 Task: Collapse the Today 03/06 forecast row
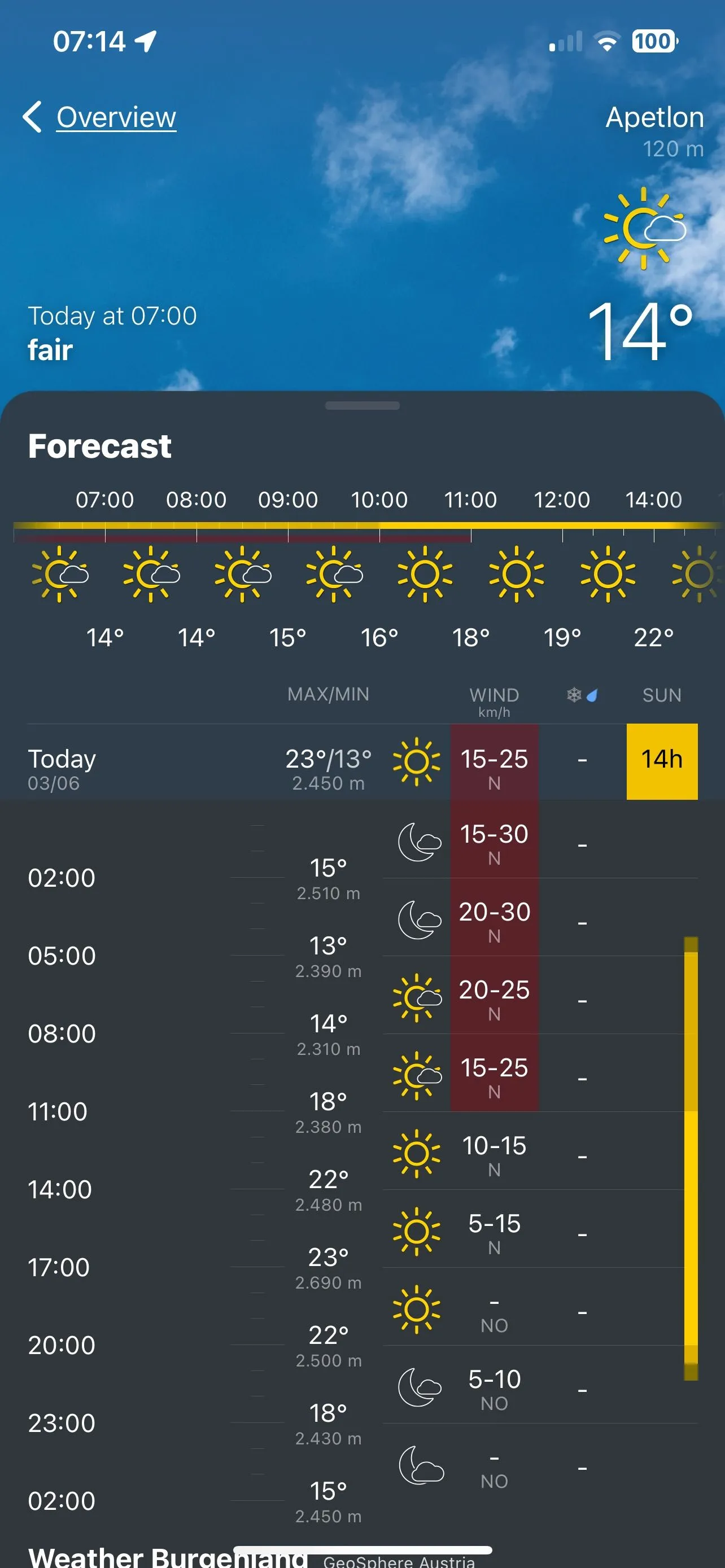182,761
